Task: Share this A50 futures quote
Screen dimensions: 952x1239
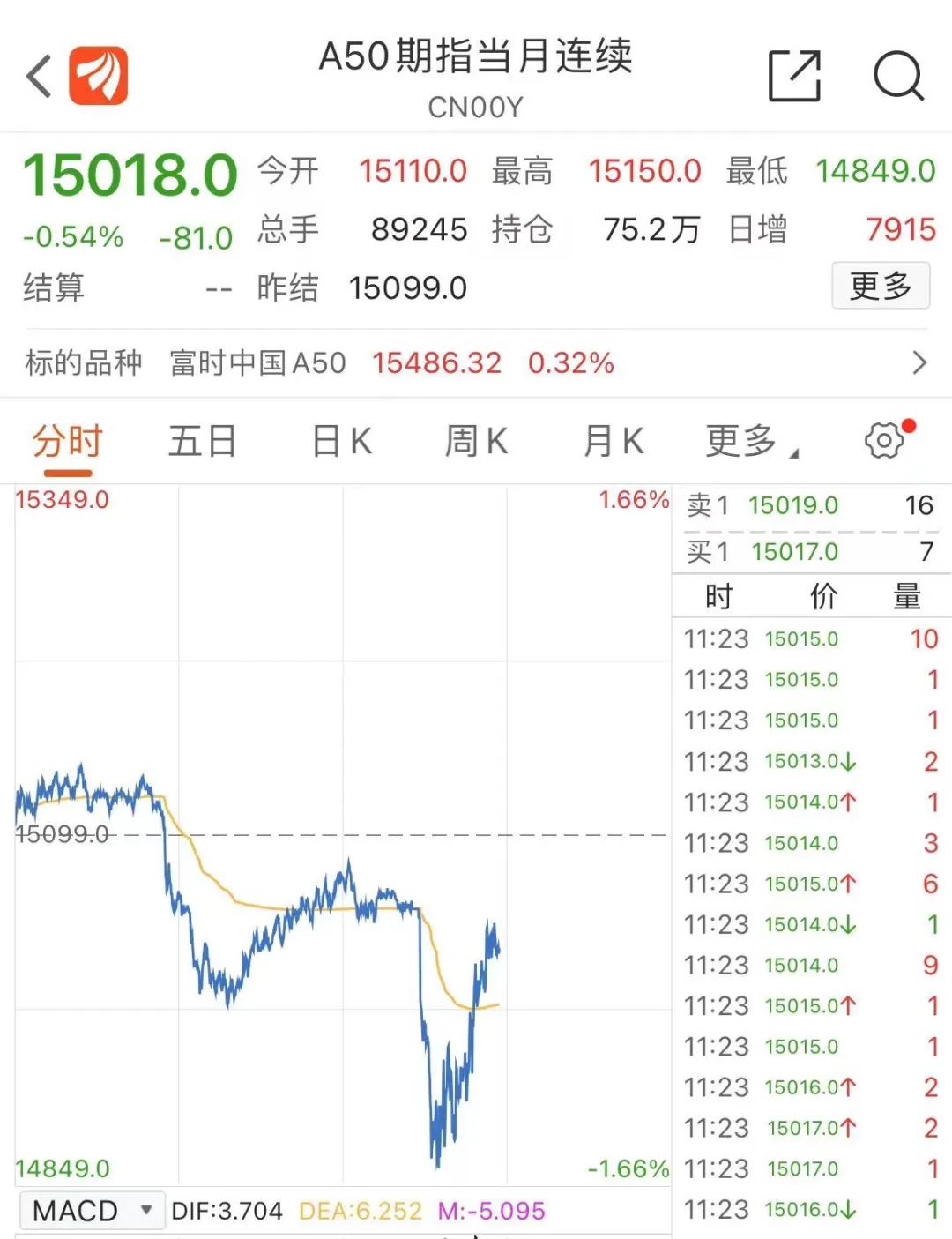Action: coord(794,76)
